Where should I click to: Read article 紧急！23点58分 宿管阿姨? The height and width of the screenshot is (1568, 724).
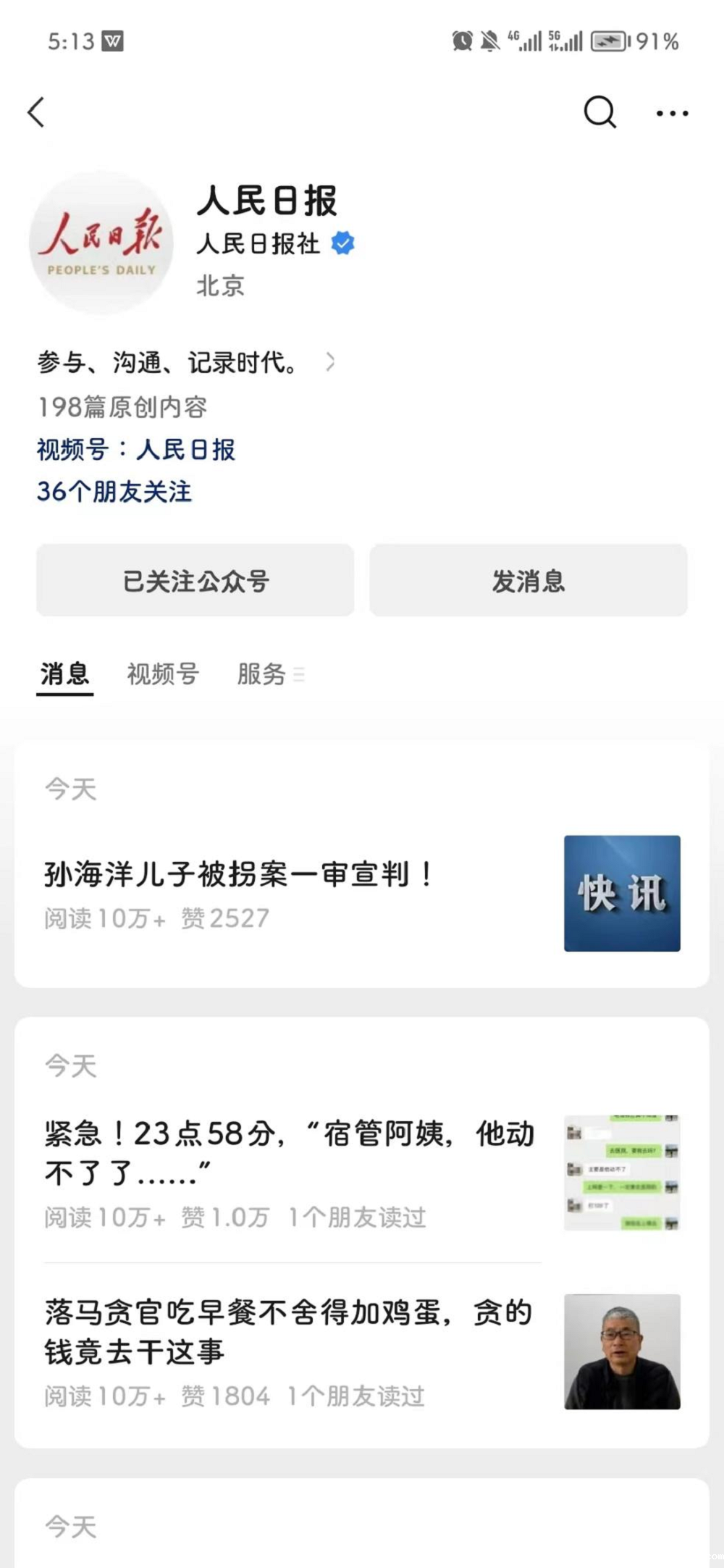pos(290,1153)
